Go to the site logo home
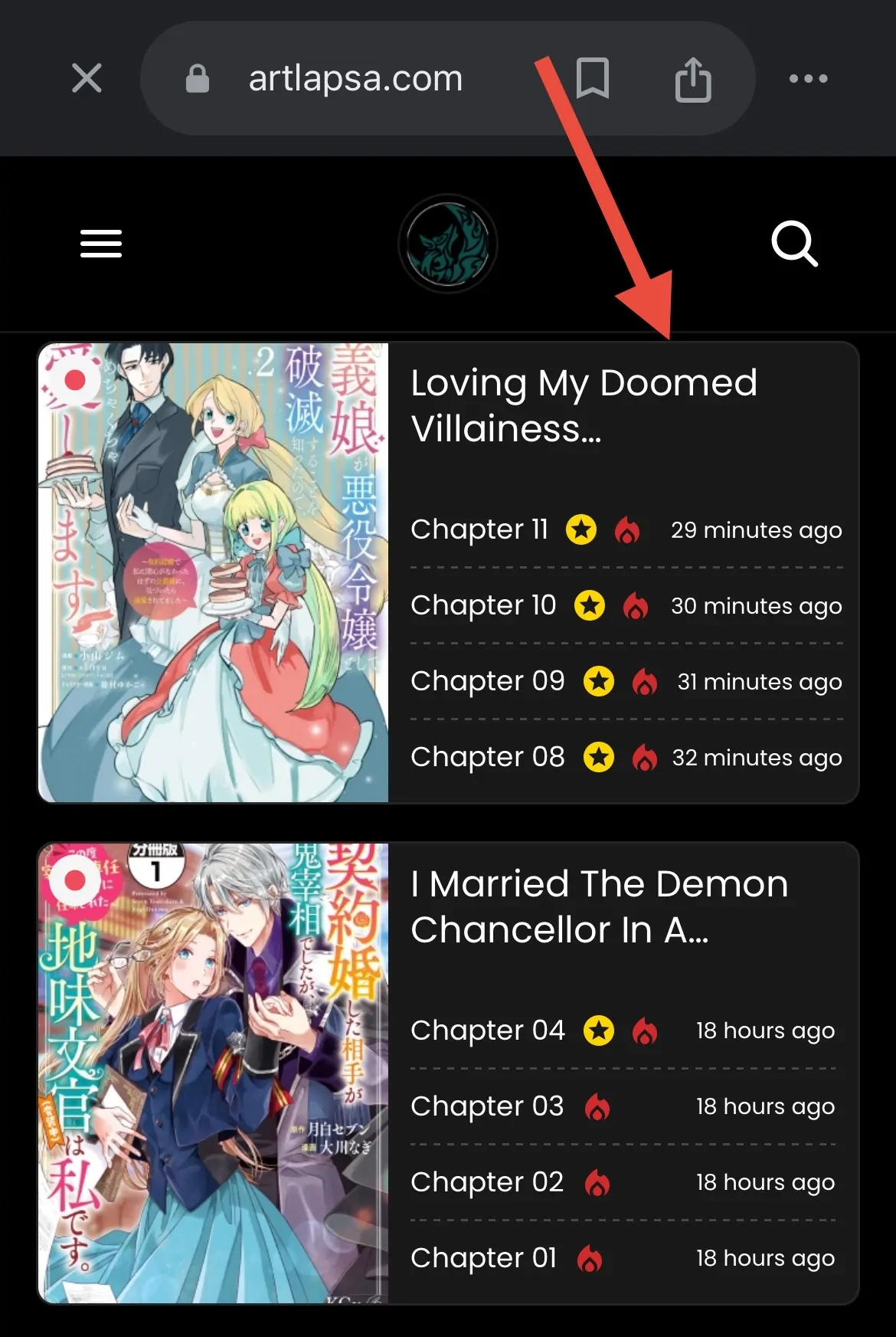896x1337 pixels. [x=448, y=244]
